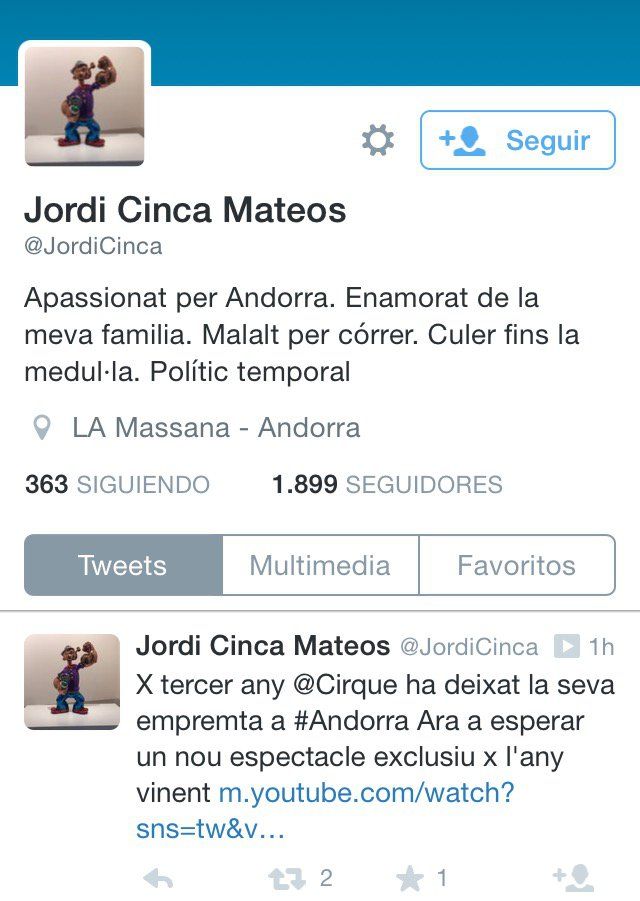Screen dimensions: 640x901
Task: Retweet the Cirque tweet
Action: coord(288,879)
